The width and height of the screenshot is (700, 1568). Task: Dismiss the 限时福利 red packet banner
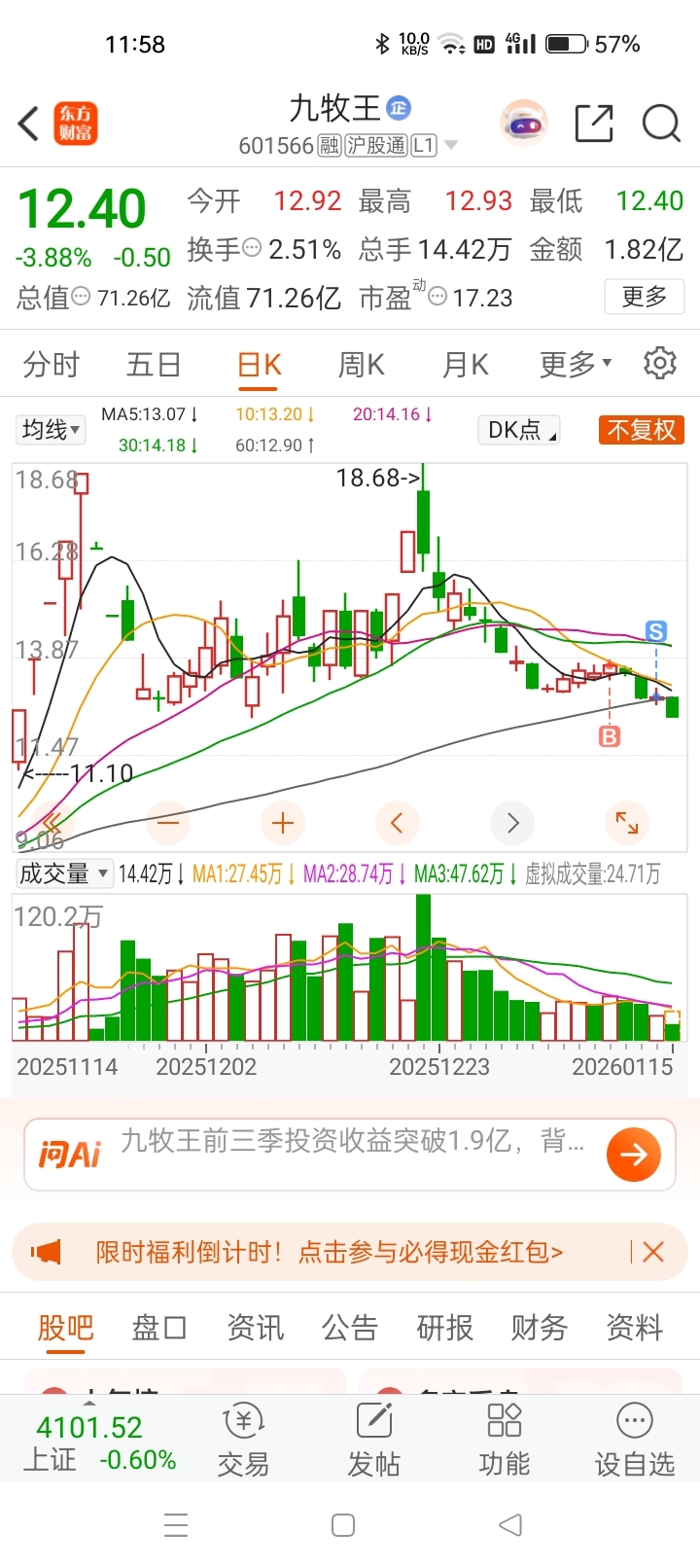653,1252
